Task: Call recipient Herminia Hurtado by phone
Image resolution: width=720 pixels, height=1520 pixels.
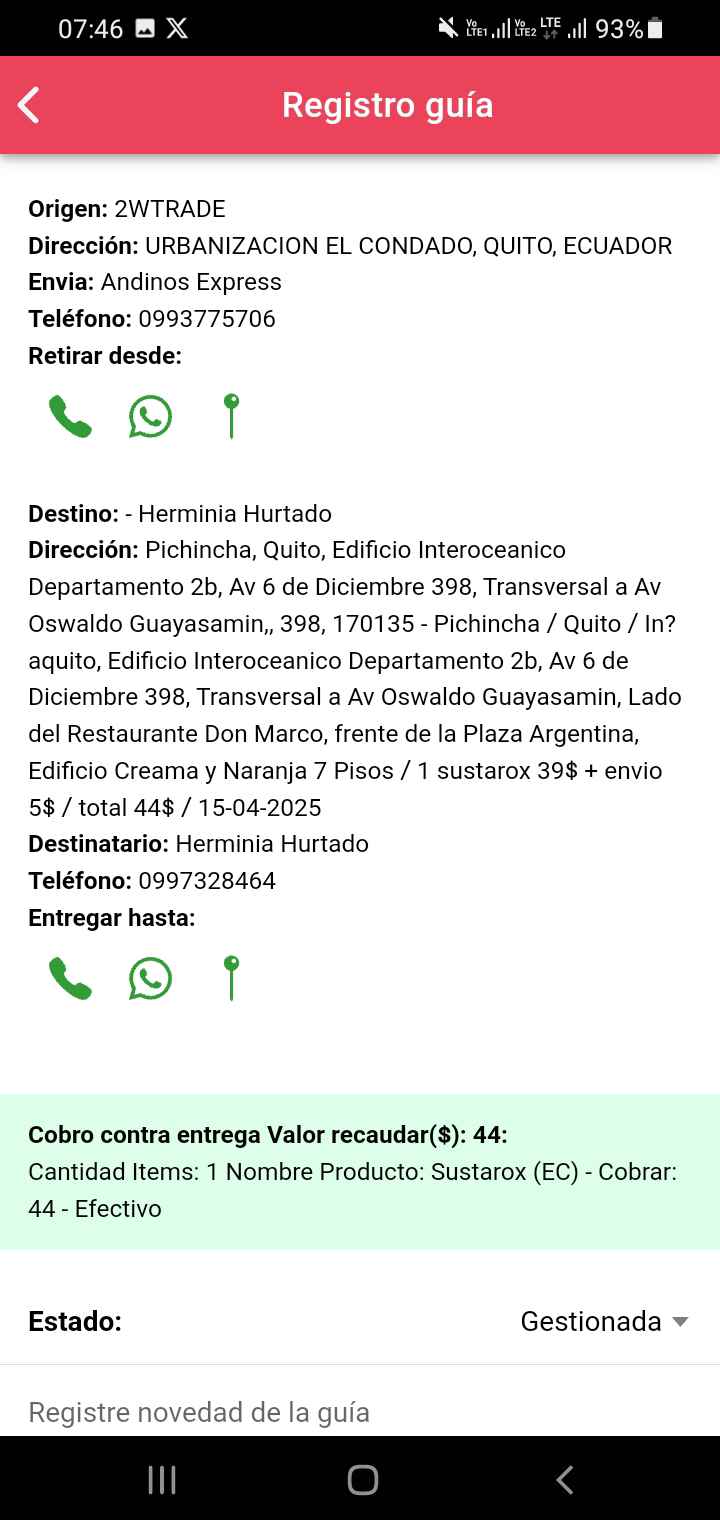Action: 70,979
